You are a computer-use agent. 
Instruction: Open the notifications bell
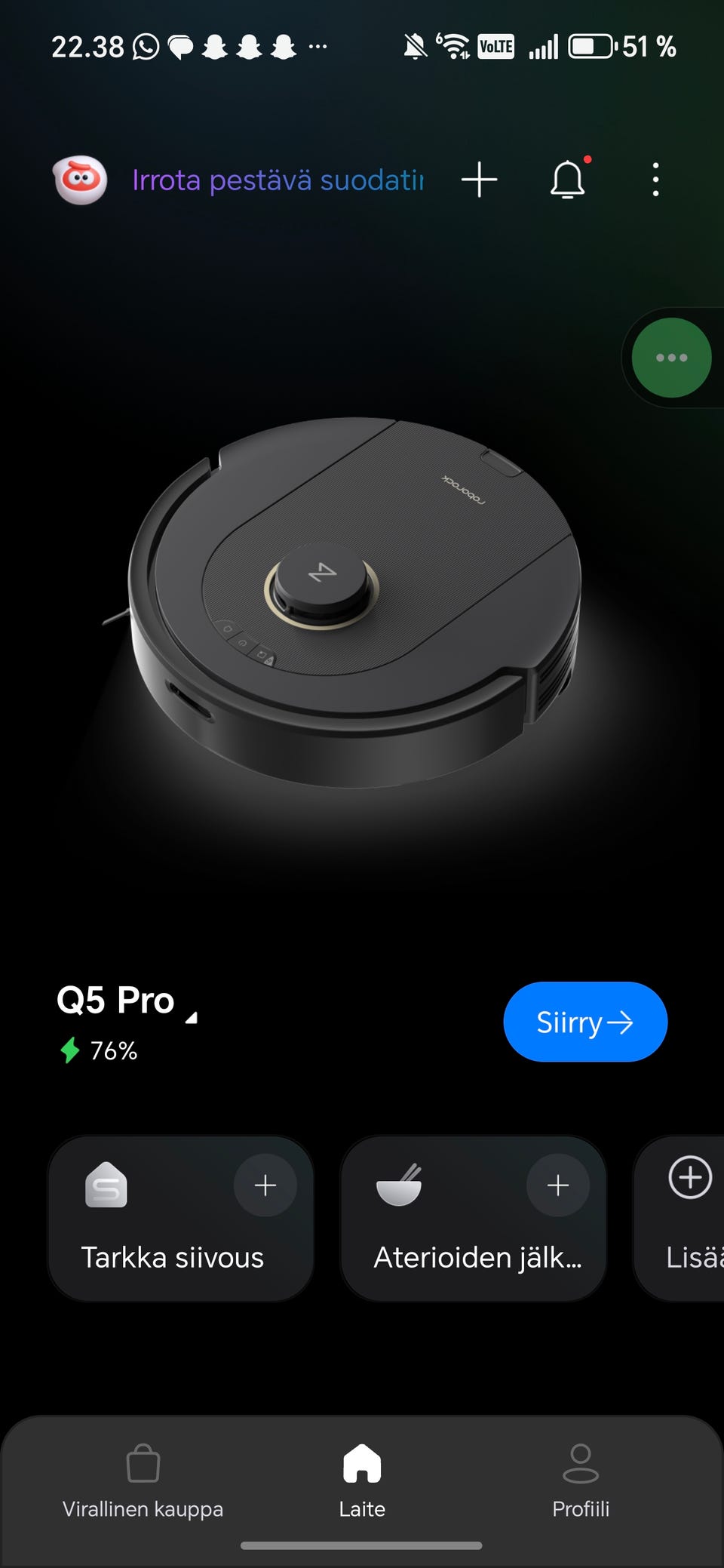(x=568, y=180)
